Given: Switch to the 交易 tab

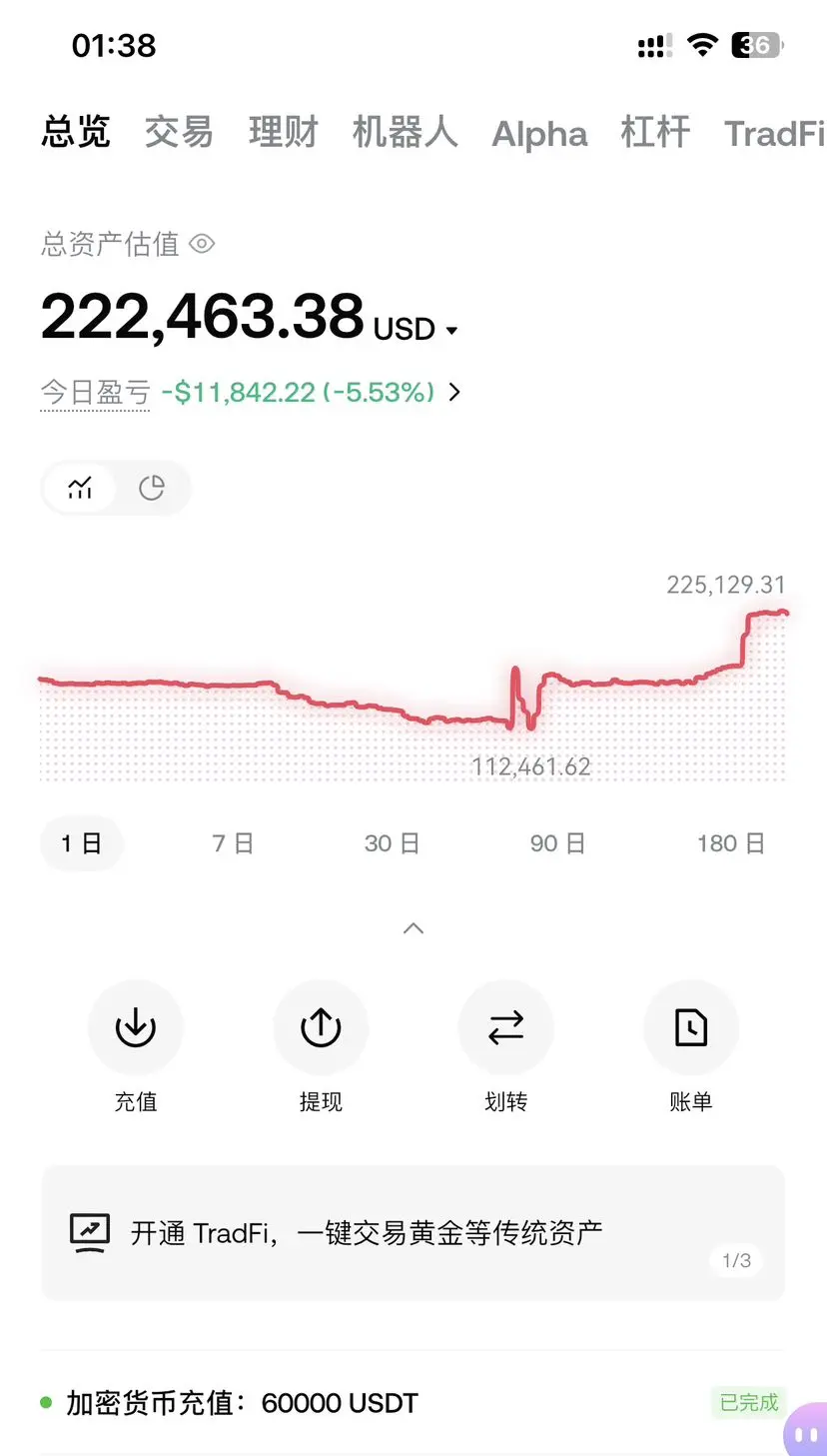Looking at the screenshot, I should [179, 132].
